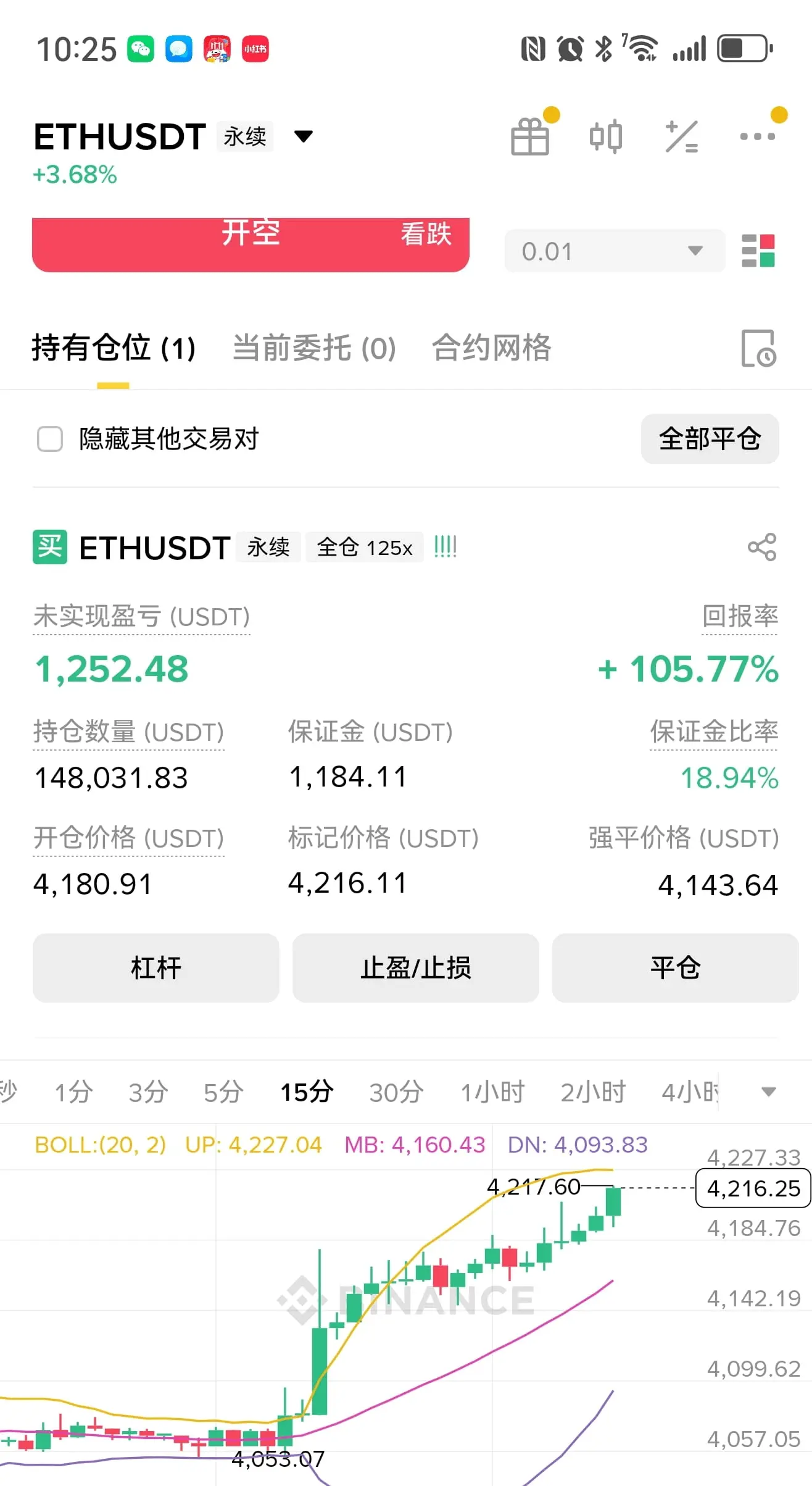Switch to the 合约网格 tab
This screenshot has height=1486, width=812.
pyautogui.click(x=491, y=348)
